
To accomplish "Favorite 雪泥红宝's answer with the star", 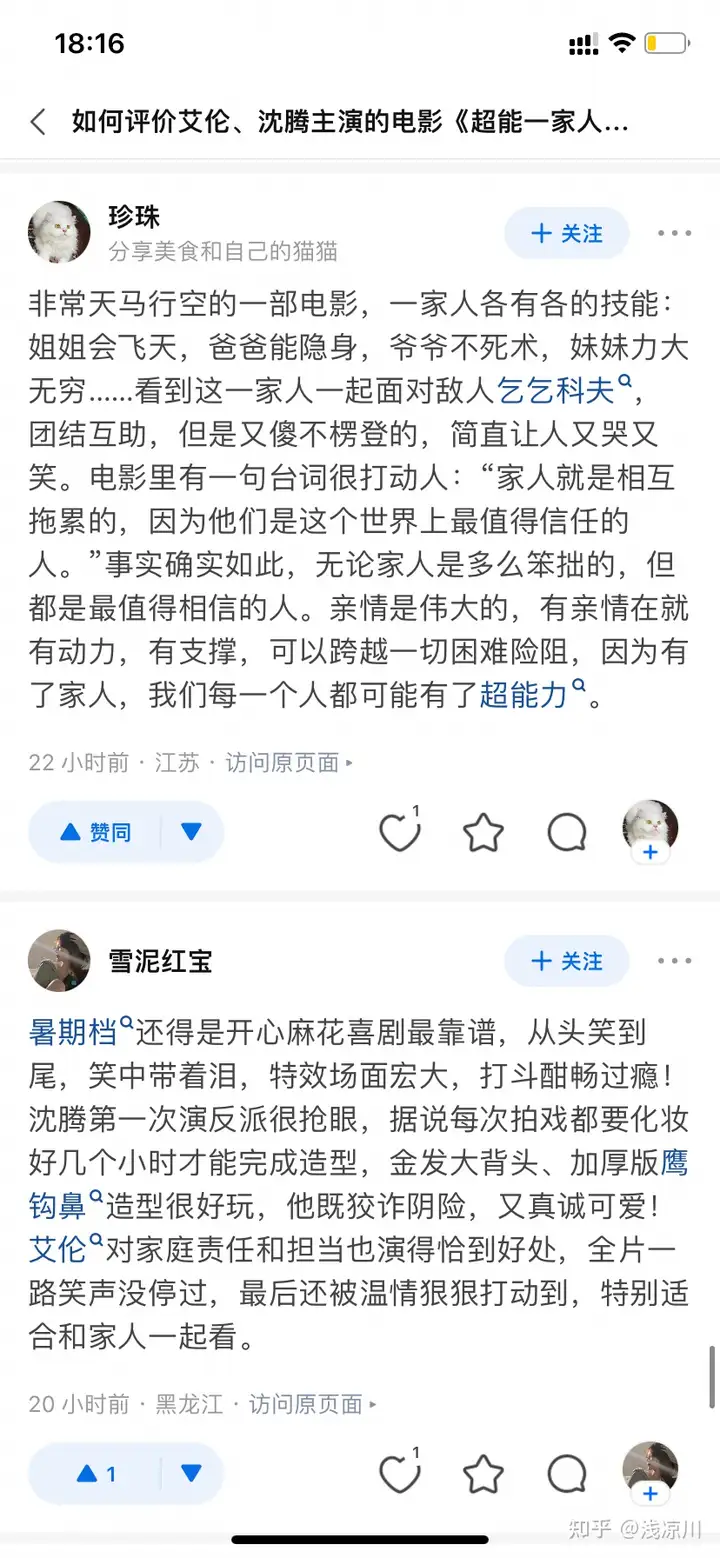I will (x=483, y=1474).
